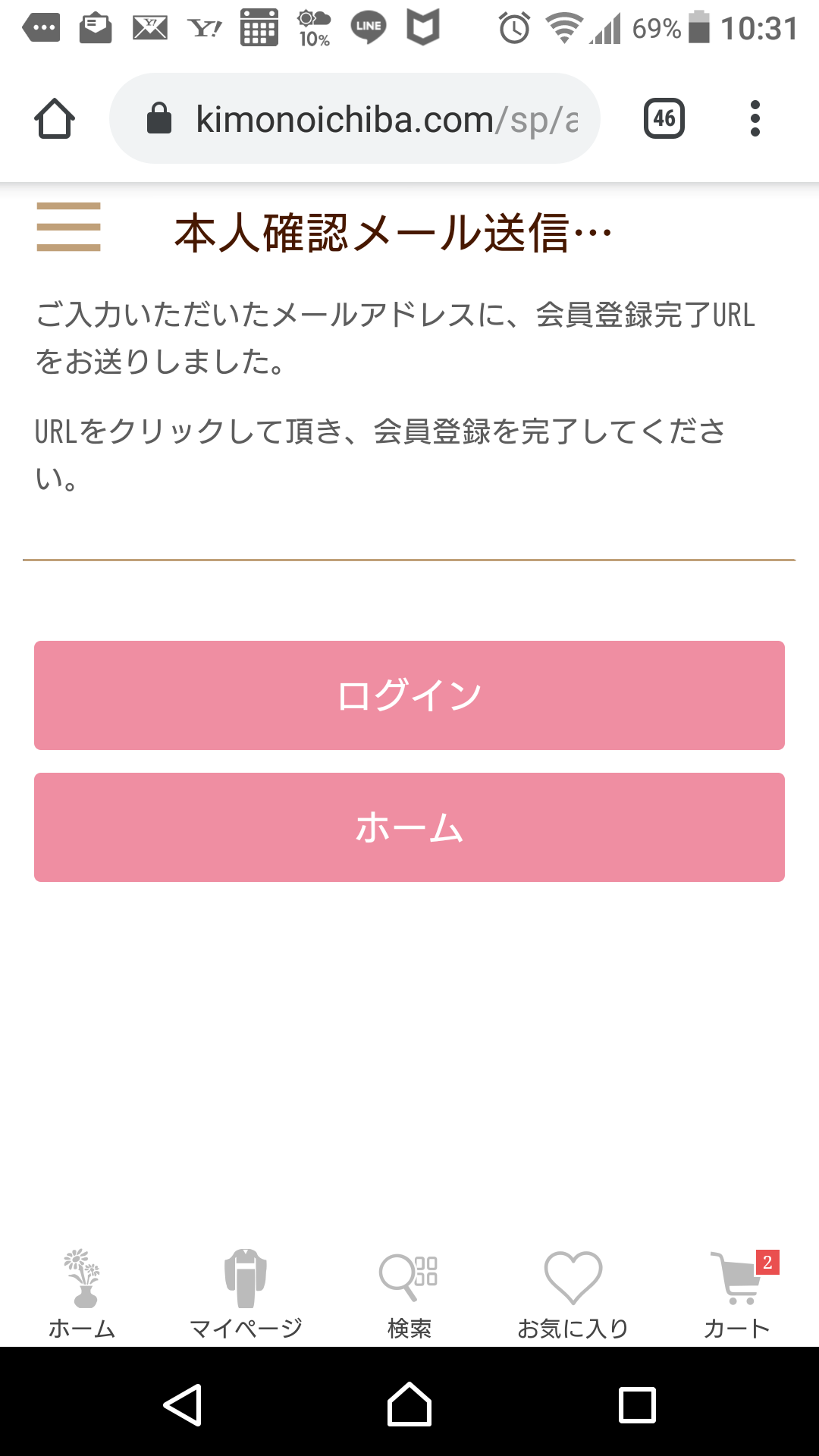Viewport: 819px width, 1456px height.
Task: Open the hamburger drawer menu
Action: tap(68, 227)
